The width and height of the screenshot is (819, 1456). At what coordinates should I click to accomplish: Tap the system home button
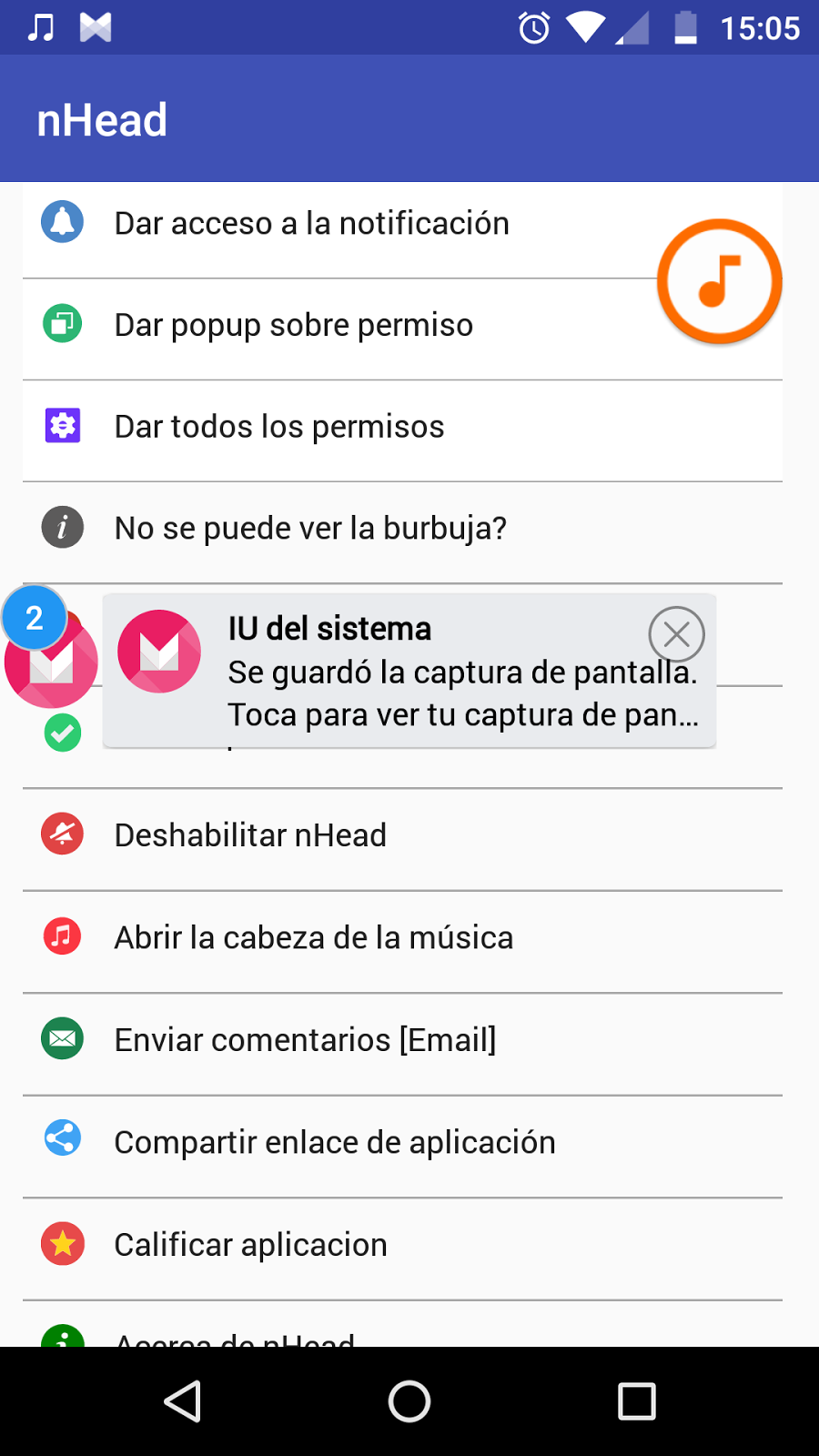[409, 1401]
